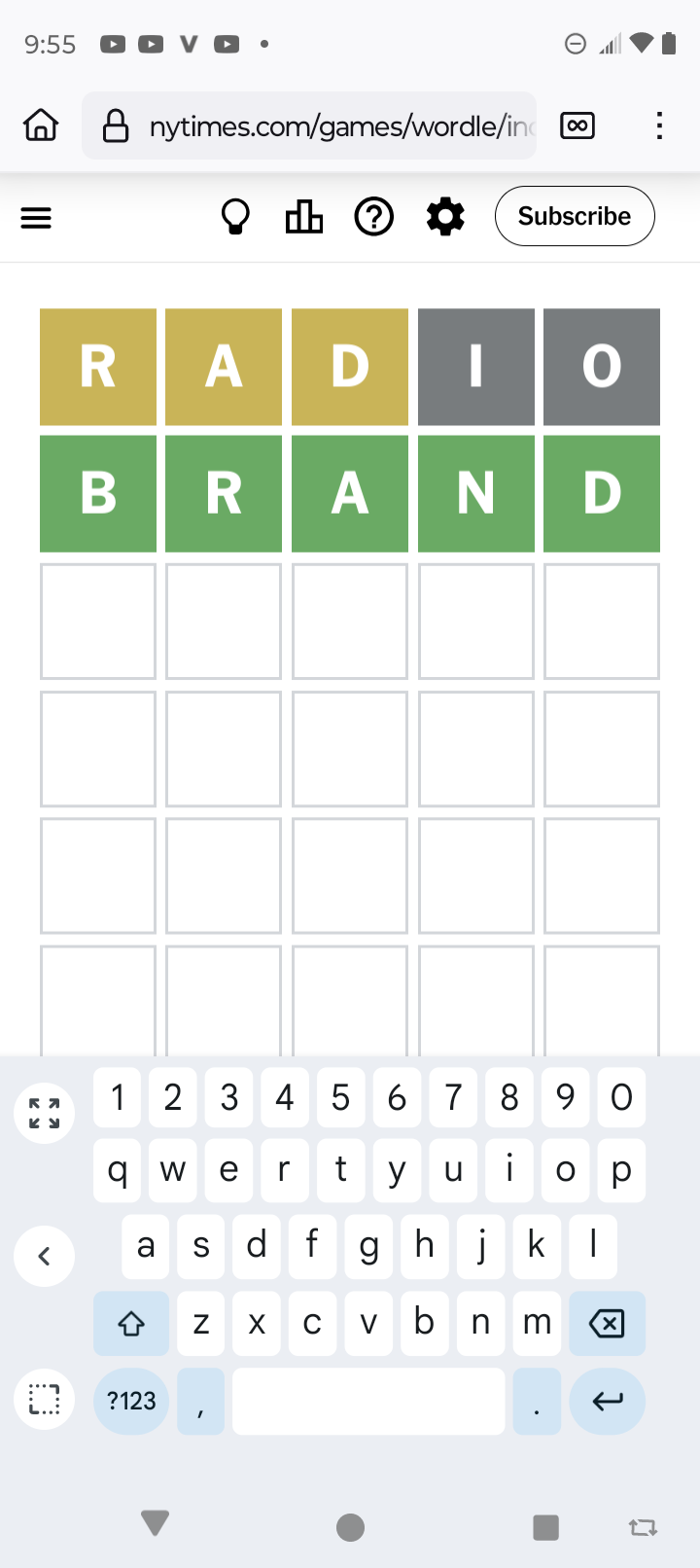Open the Wordle hamburger menu

click(x=36, y=217)
